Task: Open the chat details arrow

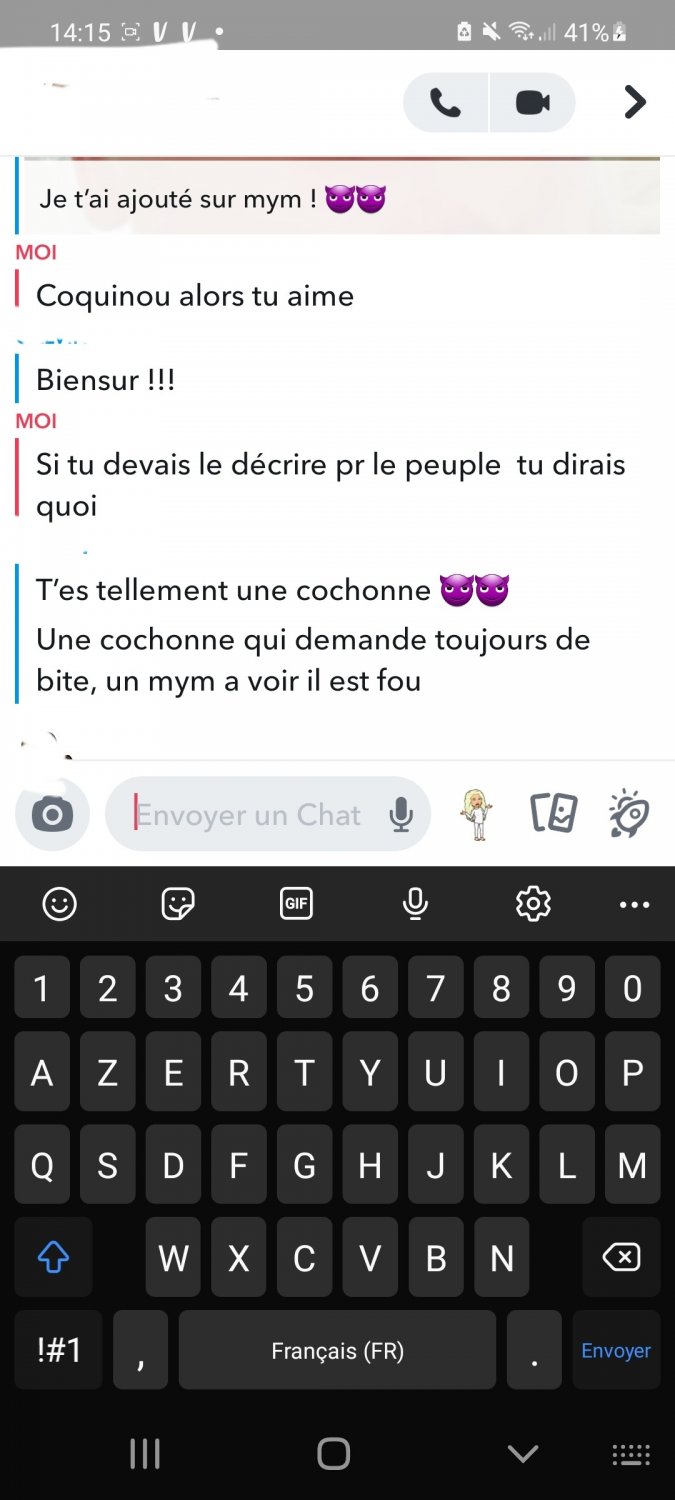Action: pyautogui.click(x=635, y=102)
